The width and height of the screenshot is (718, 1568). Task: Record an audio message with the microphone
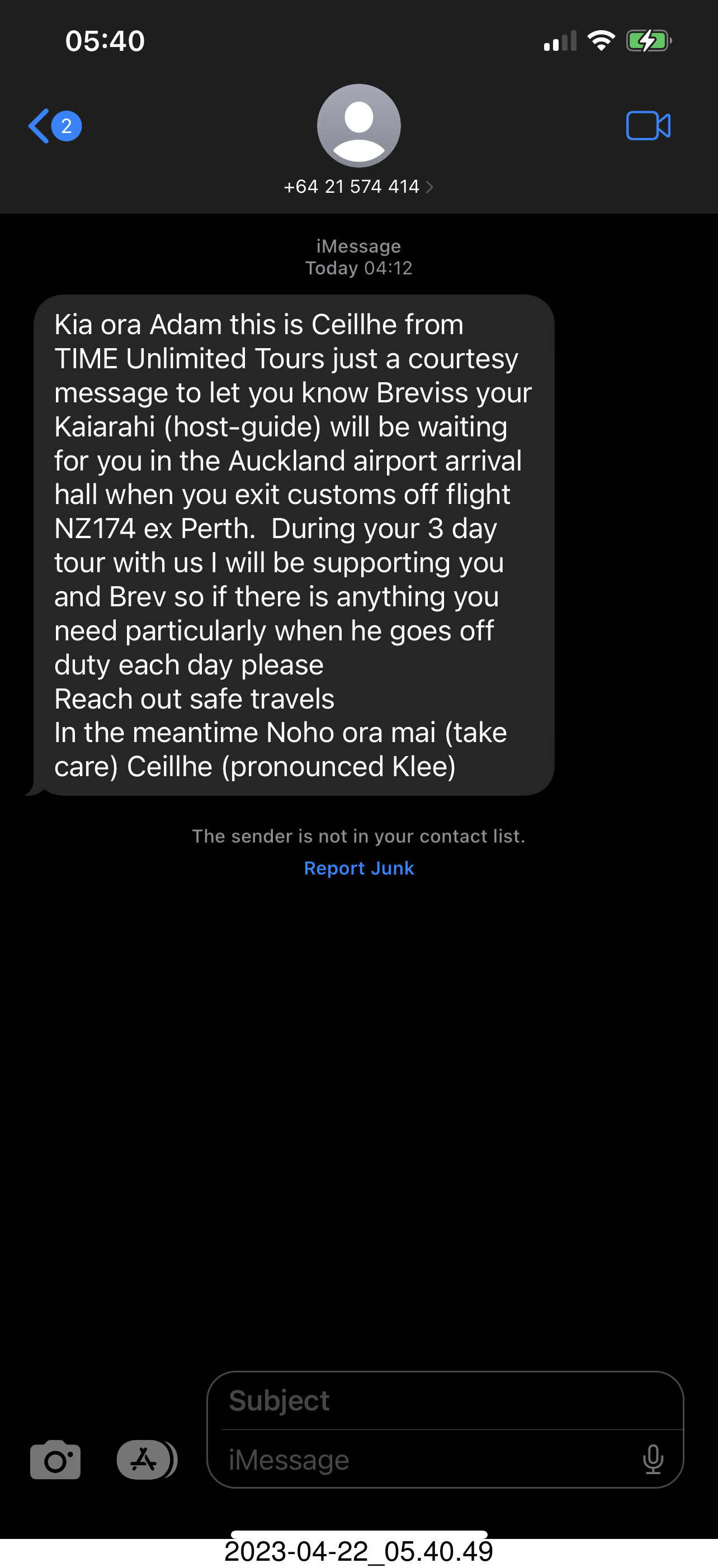click(653, 1460)
